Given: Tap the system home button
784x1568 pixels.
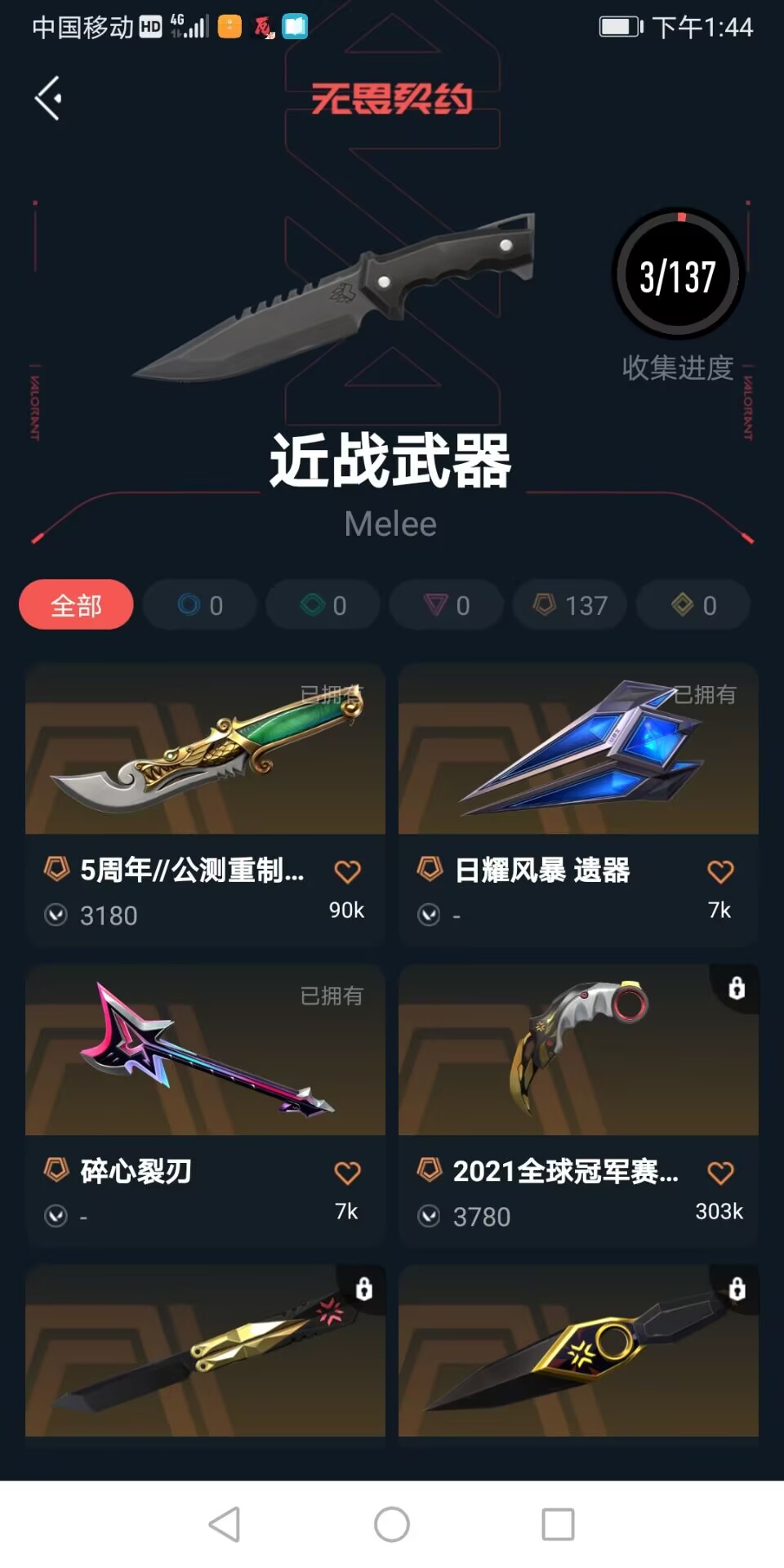Looking at the screenshot, I should click(392, 1524).
